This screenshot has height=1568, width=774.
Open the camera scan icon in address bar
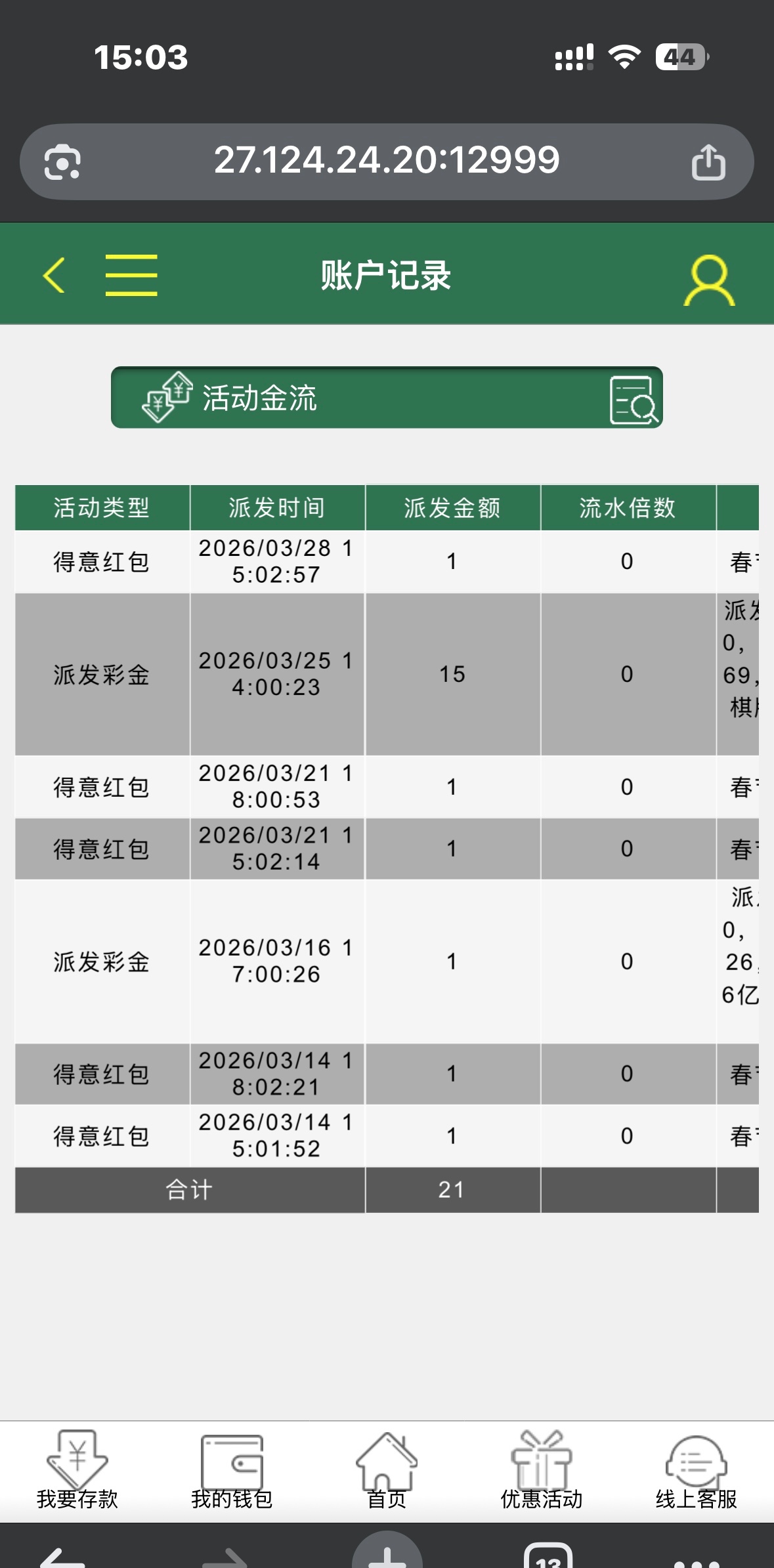pos(62,162)
